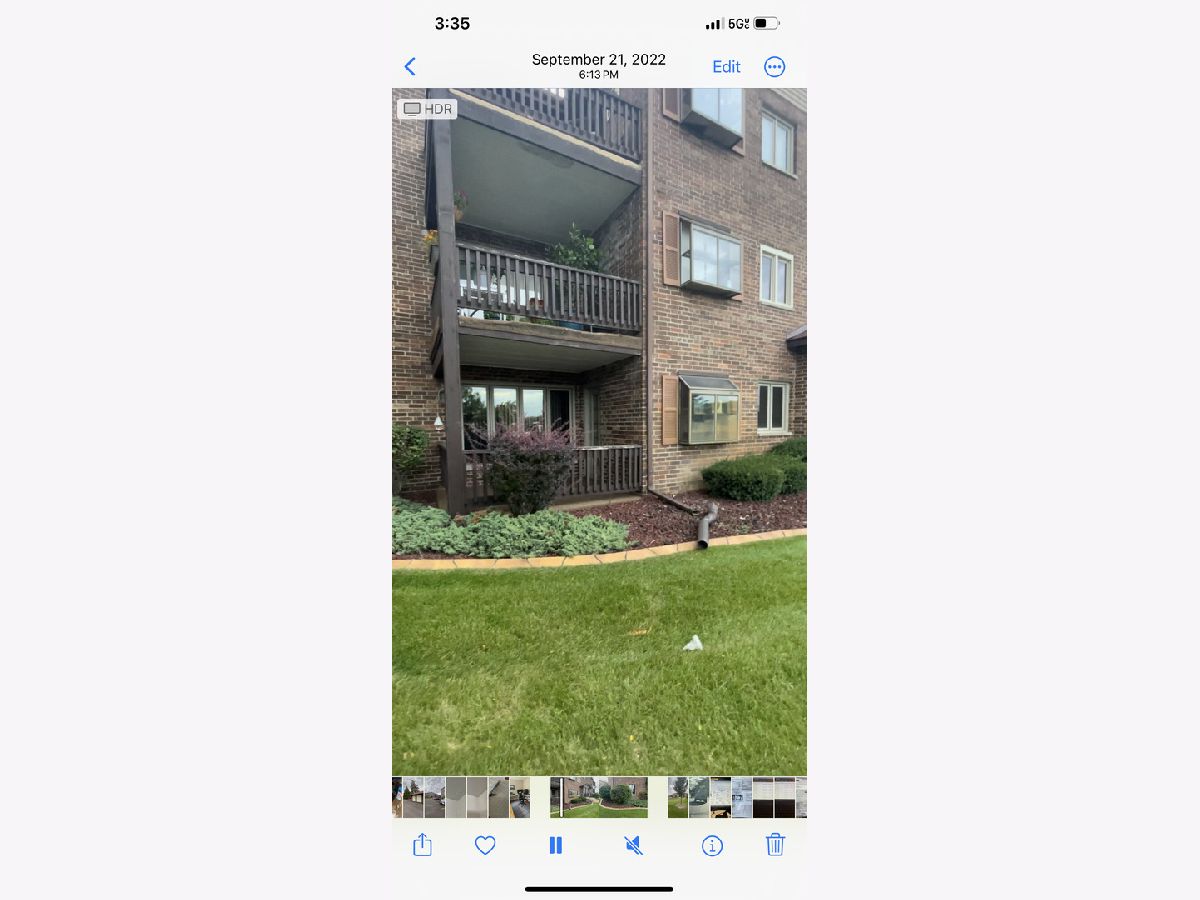Open the more options menu

pos(774,67)
